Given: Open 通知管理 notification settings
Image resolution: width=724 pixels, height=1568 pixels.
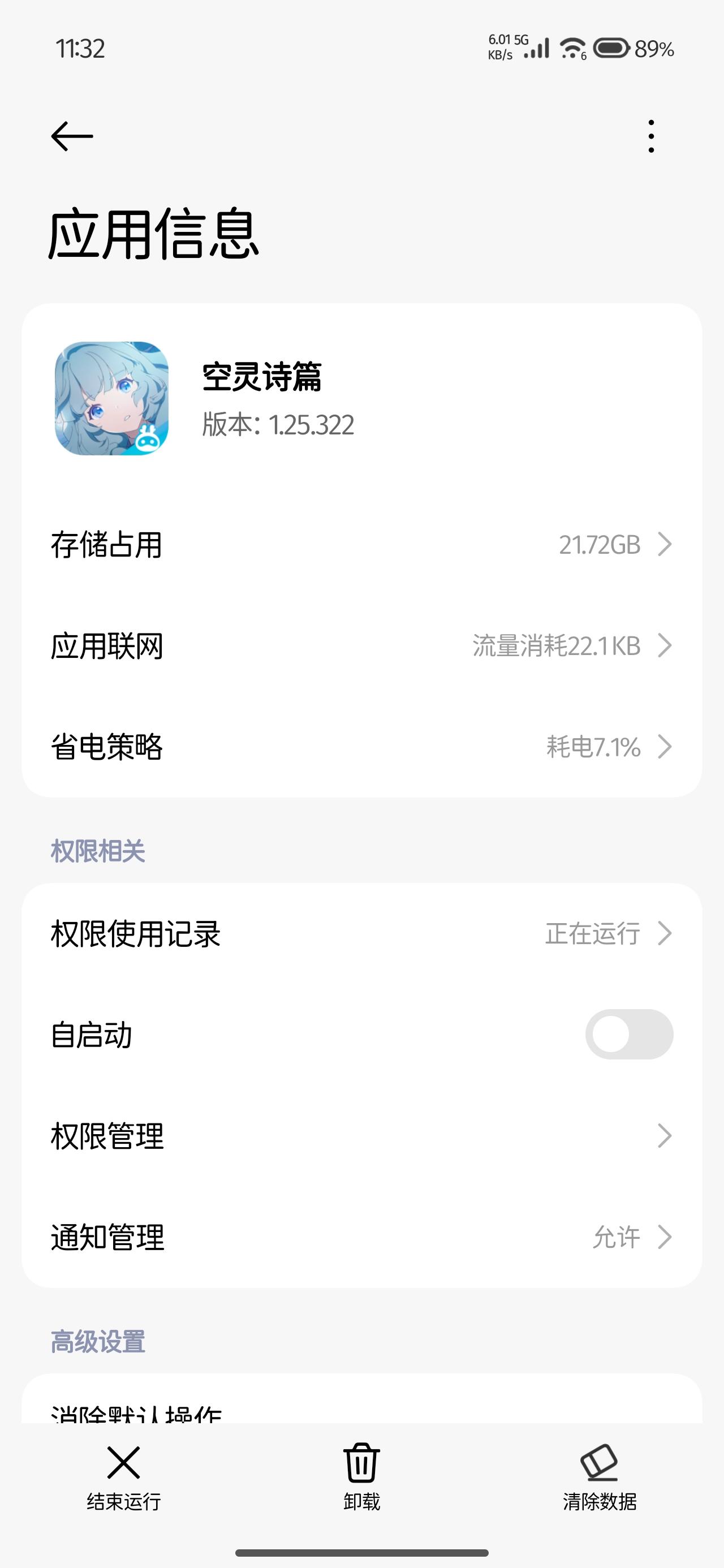Looking at the screenshot, I should tap(361, 1237).
